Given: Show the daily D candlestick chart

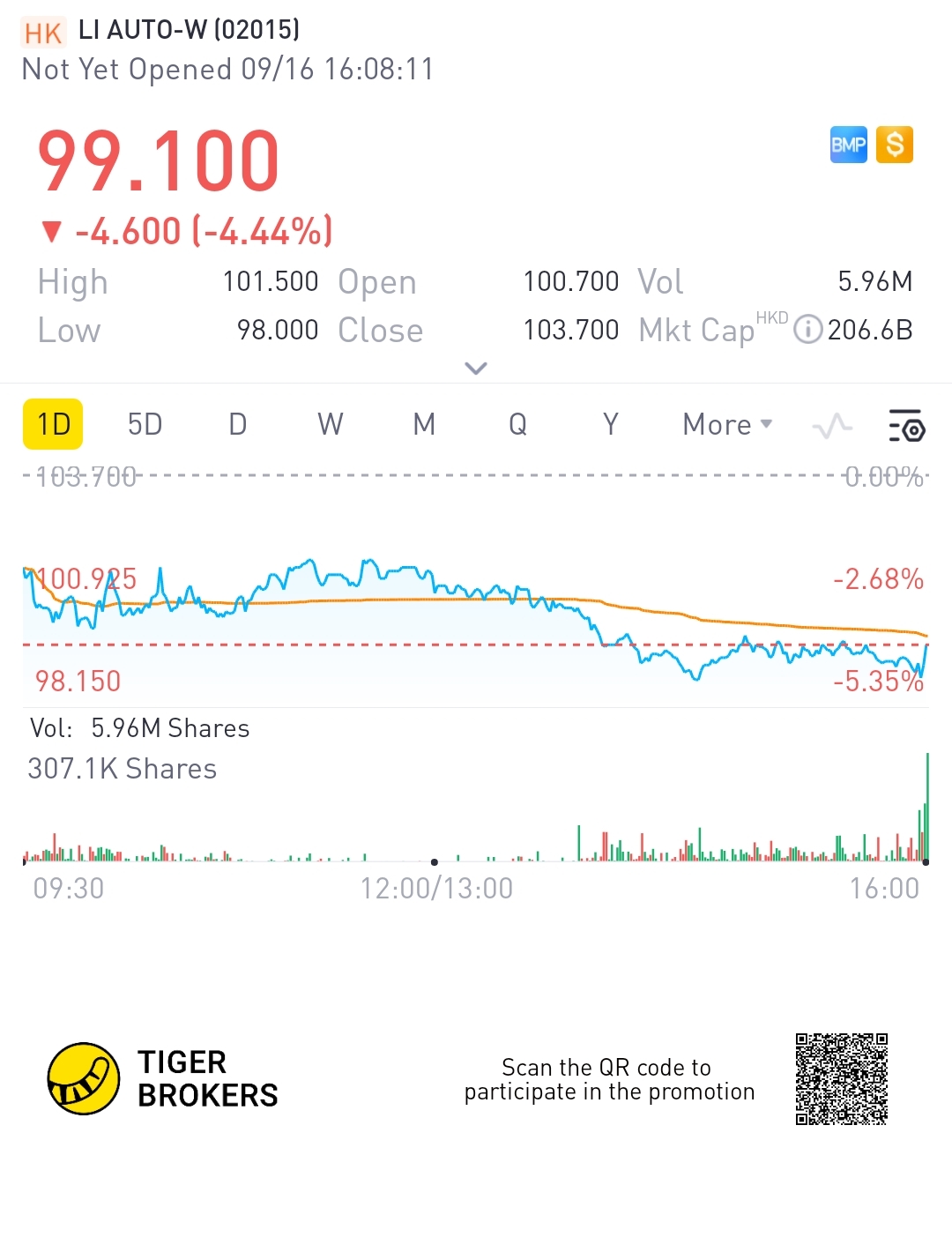Looking at the screenshot, I should (238, 424).
